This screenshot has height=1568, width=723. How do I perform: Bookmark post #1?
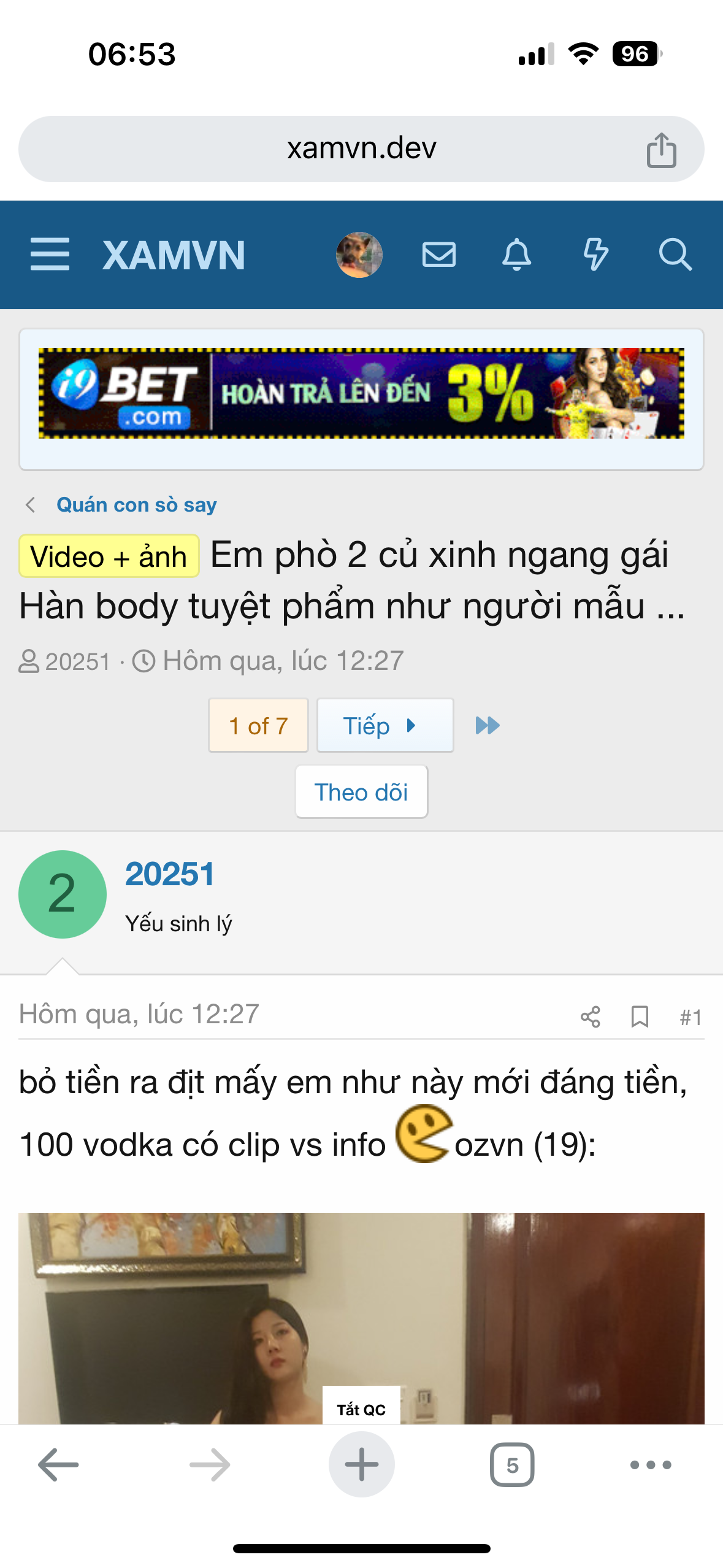point(640,1017)
